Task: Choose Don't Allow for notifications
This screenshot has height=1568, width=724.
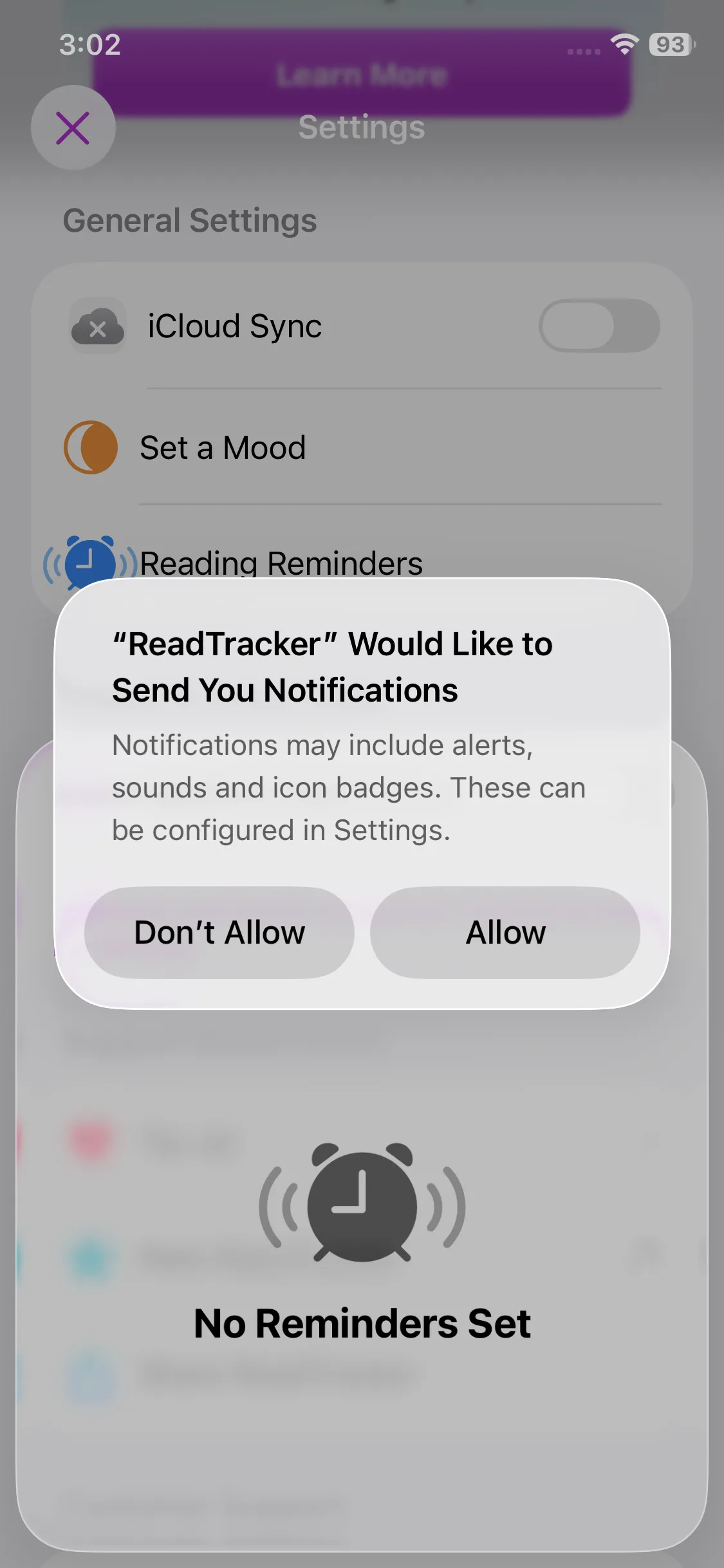Action: [x=219, y=933]
